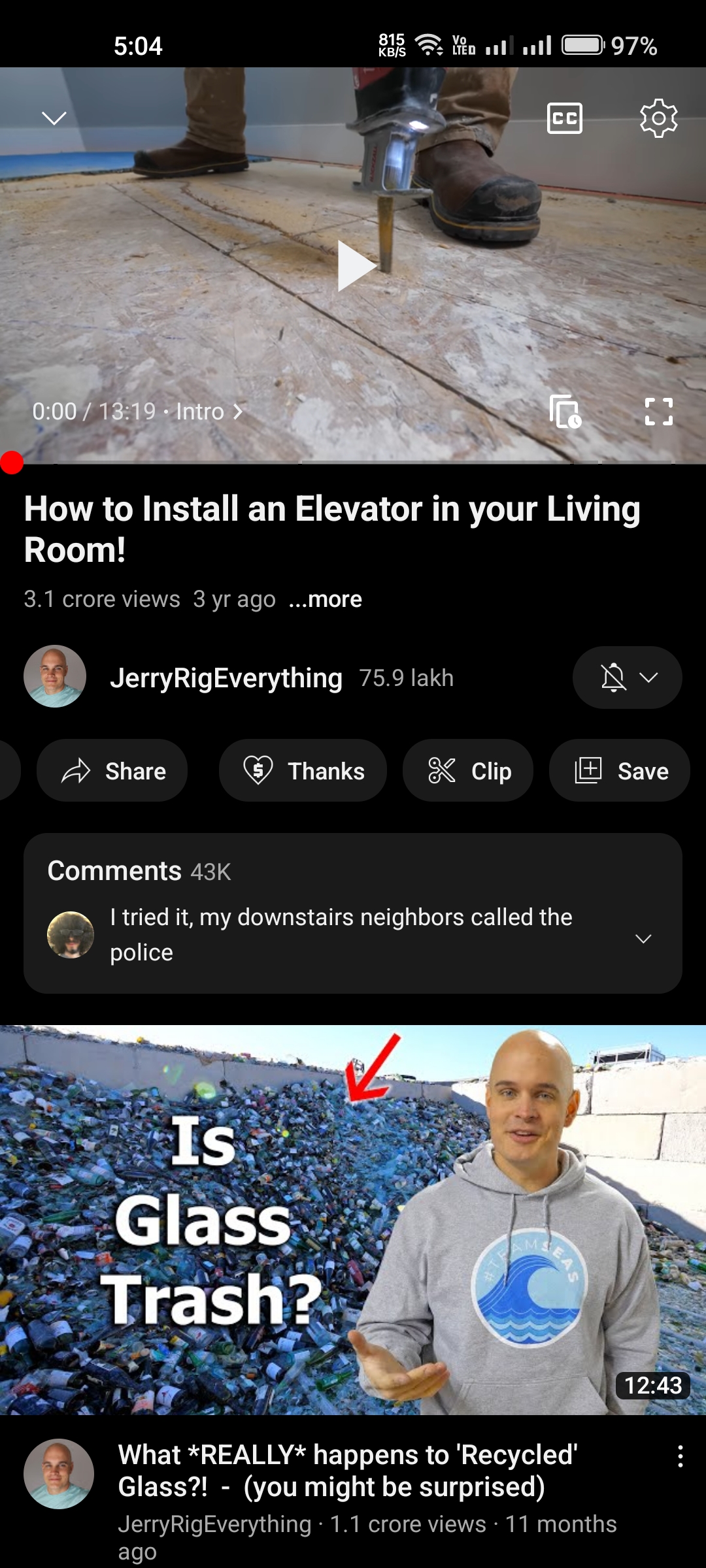Send a Thanks to the creator
This screenshot has width=706, height=1568.
coord(303,771)
